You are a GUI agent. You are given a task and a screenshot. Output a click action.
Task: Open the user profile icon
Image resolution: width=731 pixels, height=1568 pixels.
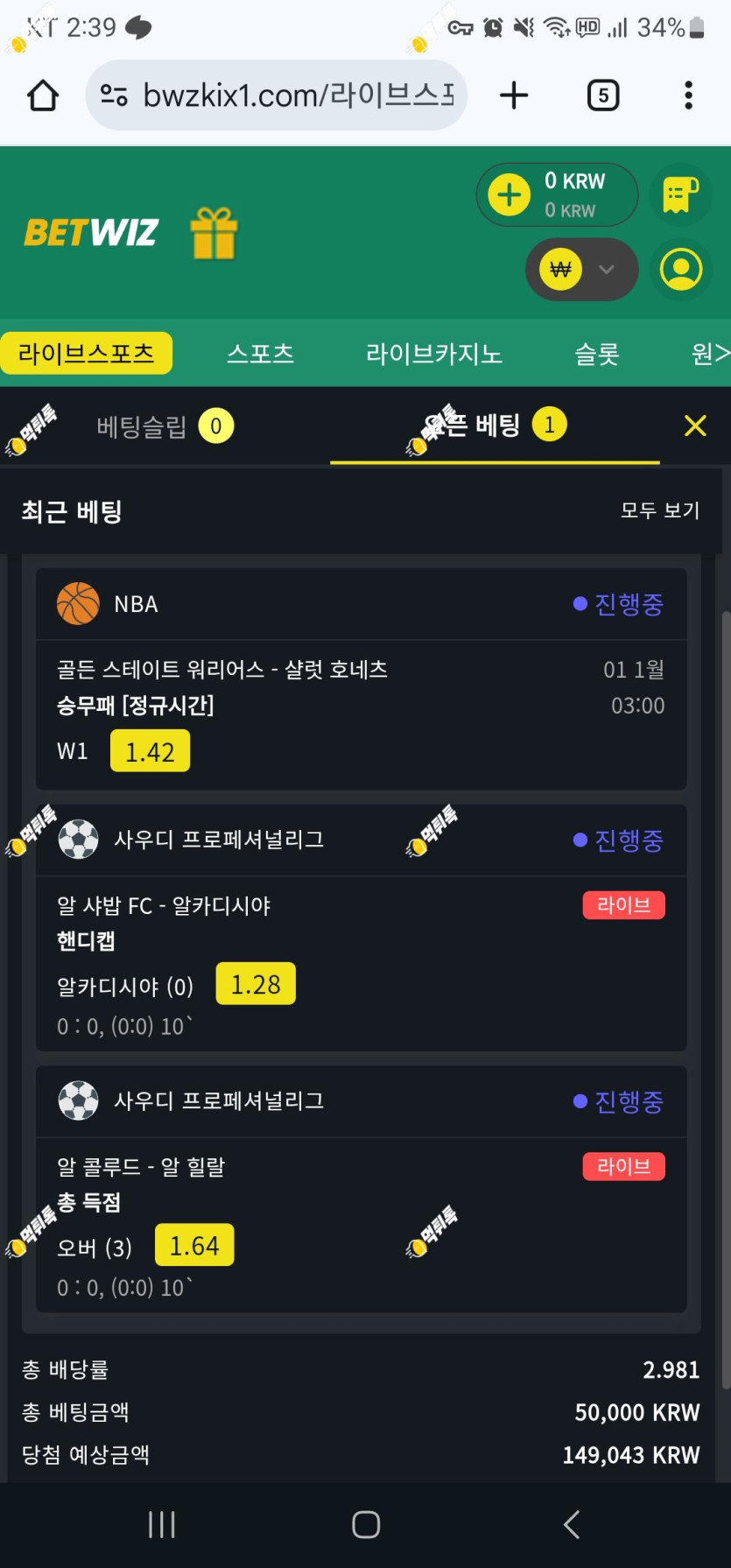(680, 270)
